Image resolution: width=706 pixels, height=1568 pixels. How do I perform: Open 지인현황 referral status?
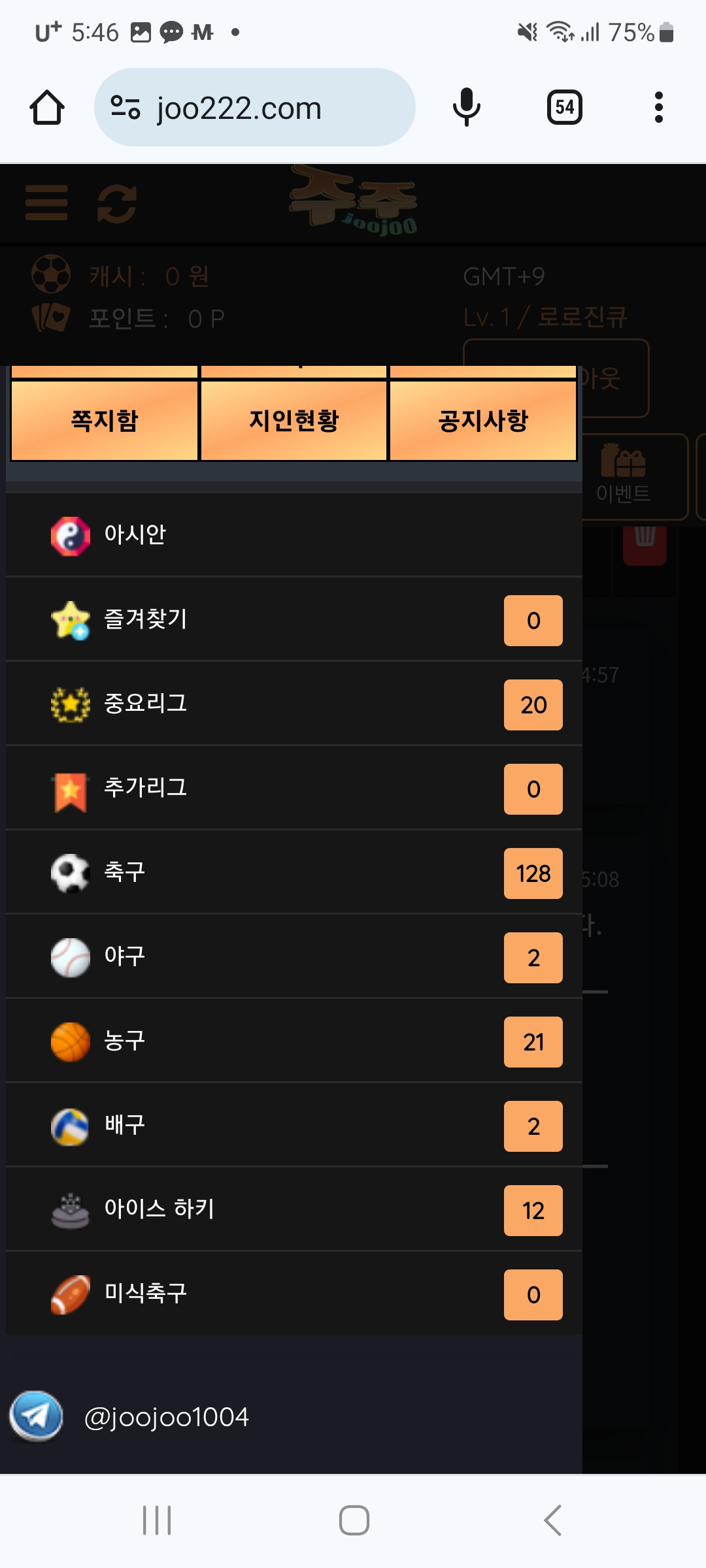[x=294, y=420]
